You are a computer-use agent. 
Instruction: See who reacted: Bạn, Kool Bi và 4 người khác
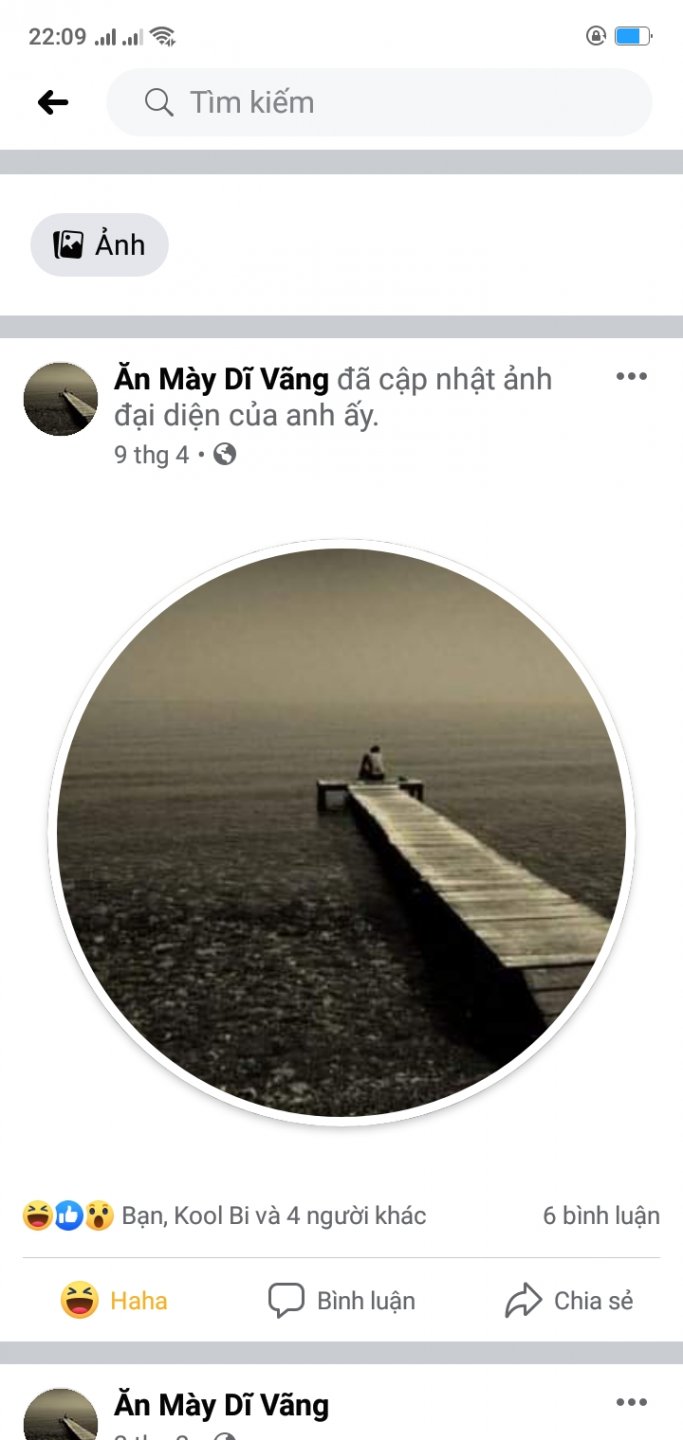pyautogui.click(x=272, y=1216)
